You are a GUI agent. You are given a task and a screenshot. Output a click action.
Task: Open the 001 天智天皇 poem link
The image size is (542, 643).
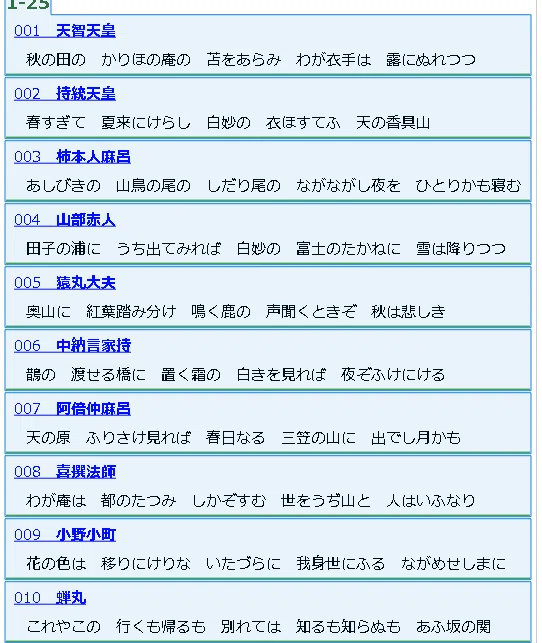65,31
